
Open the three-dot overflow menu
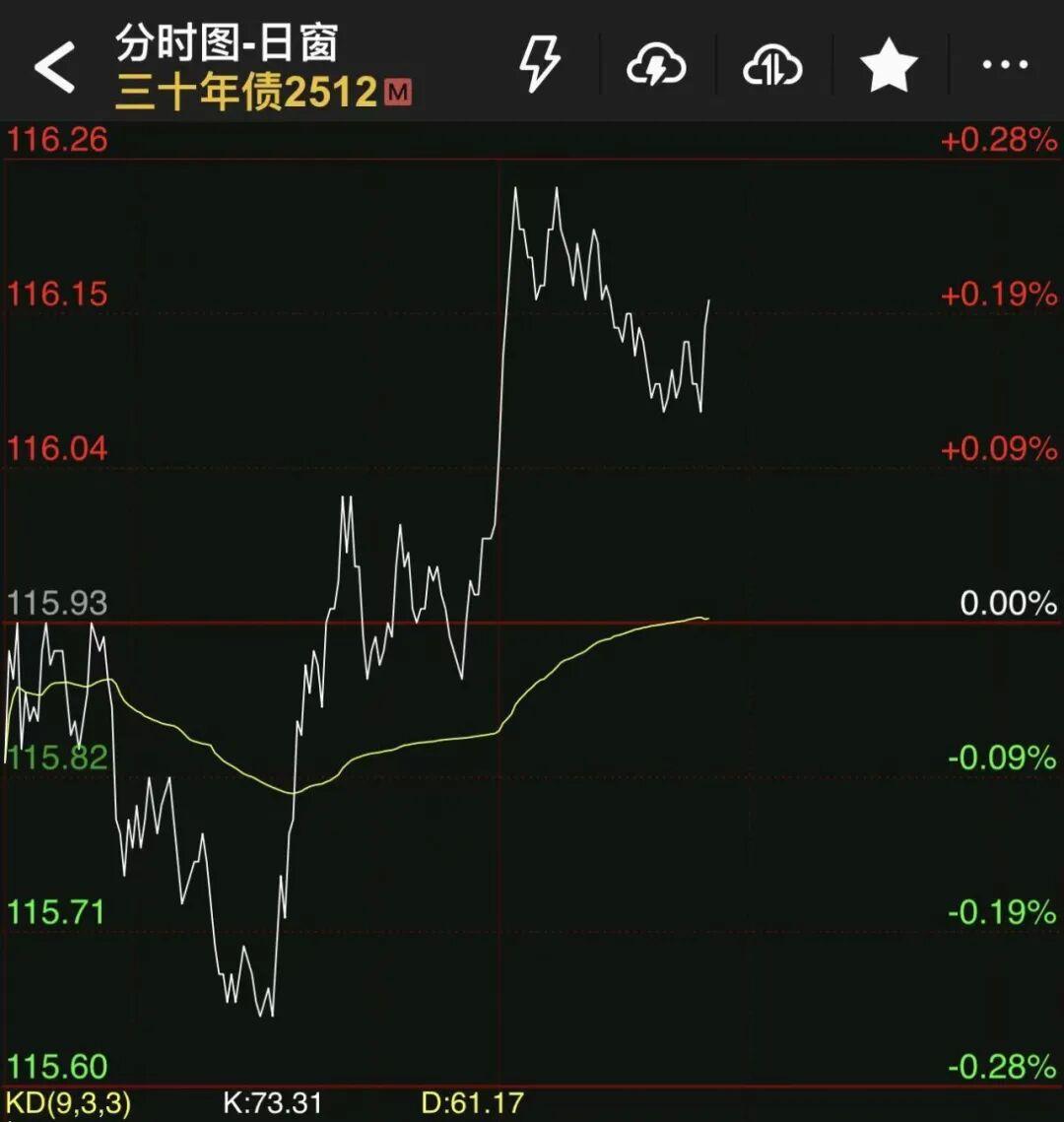(x=1005, y=66)
